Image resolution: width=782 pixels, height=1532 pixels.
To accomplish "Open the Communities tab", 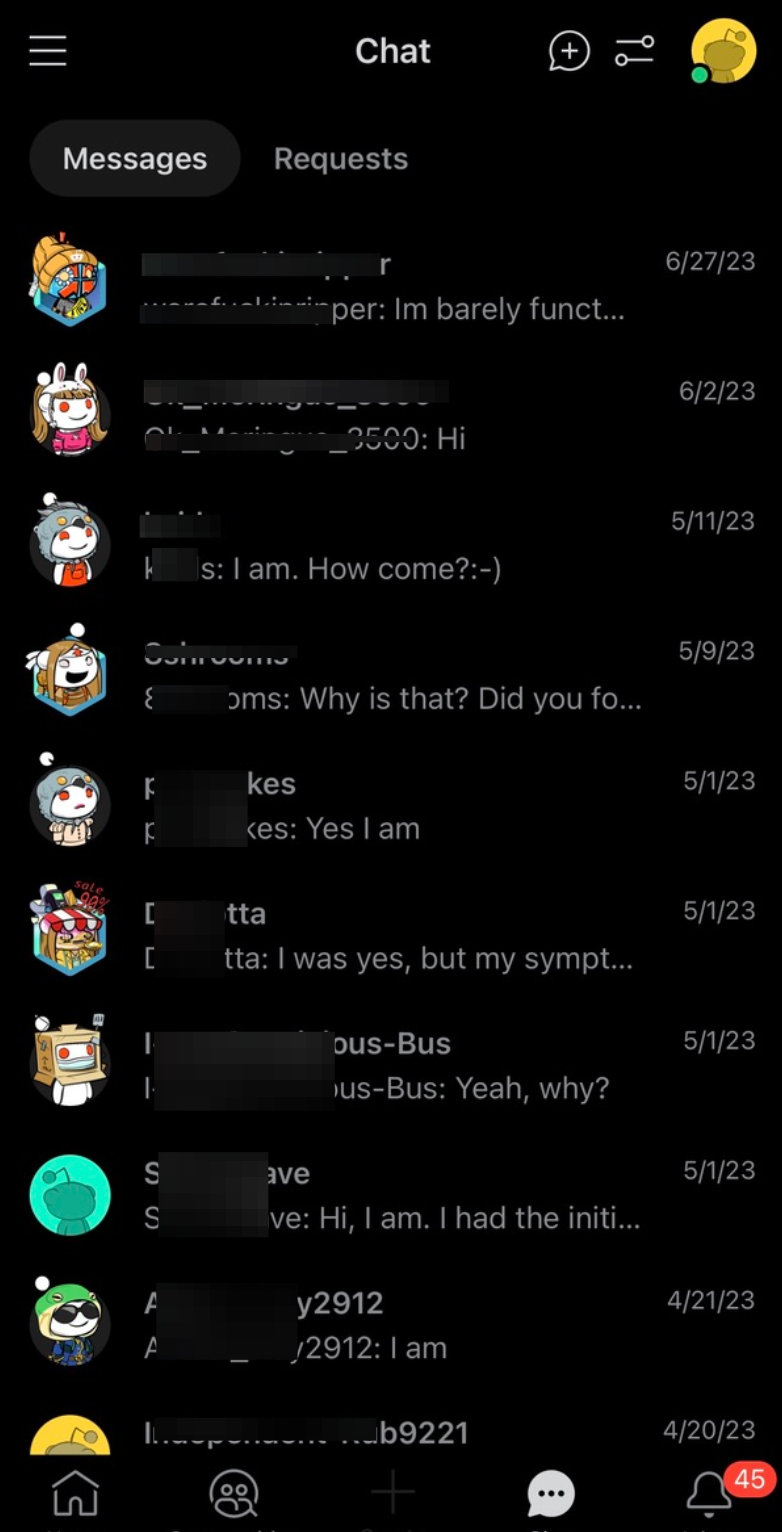I will [x=234, y=1494].
